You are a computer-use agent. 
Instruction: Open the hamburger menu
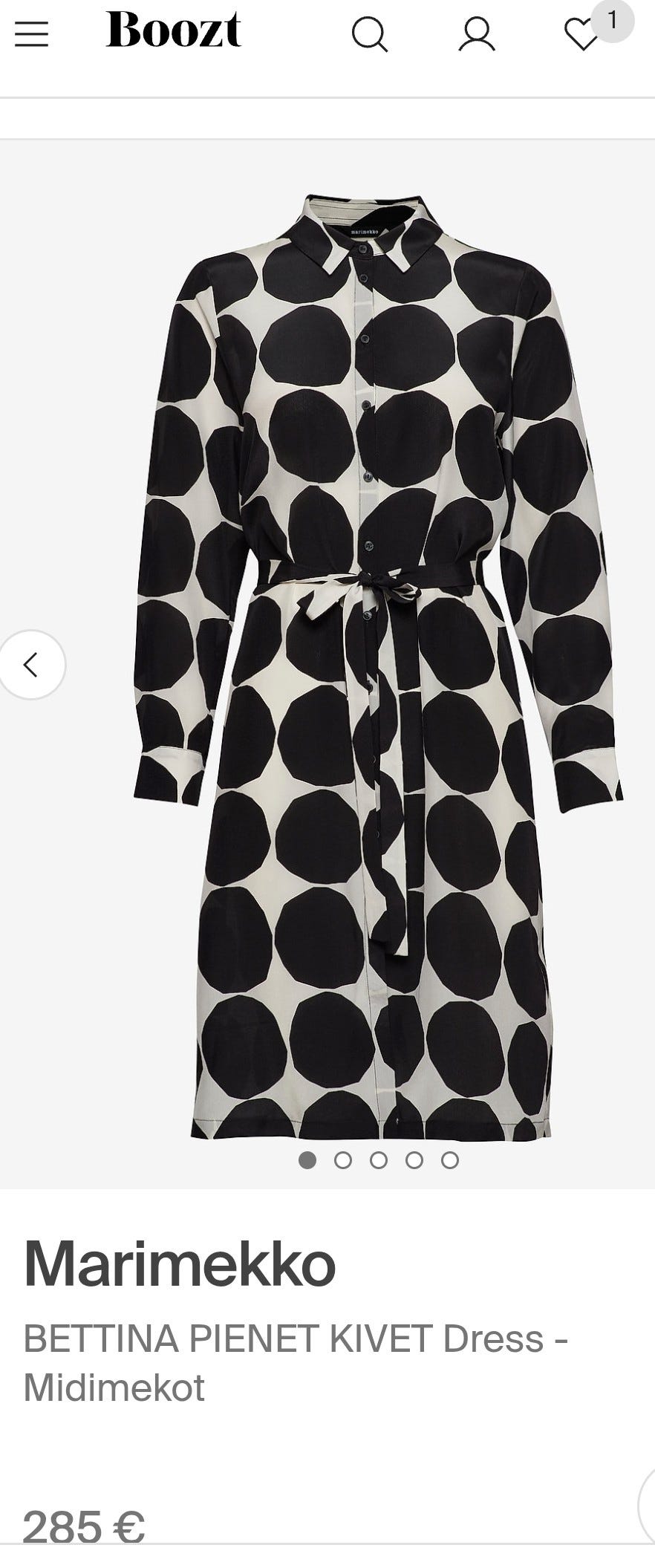31,33
